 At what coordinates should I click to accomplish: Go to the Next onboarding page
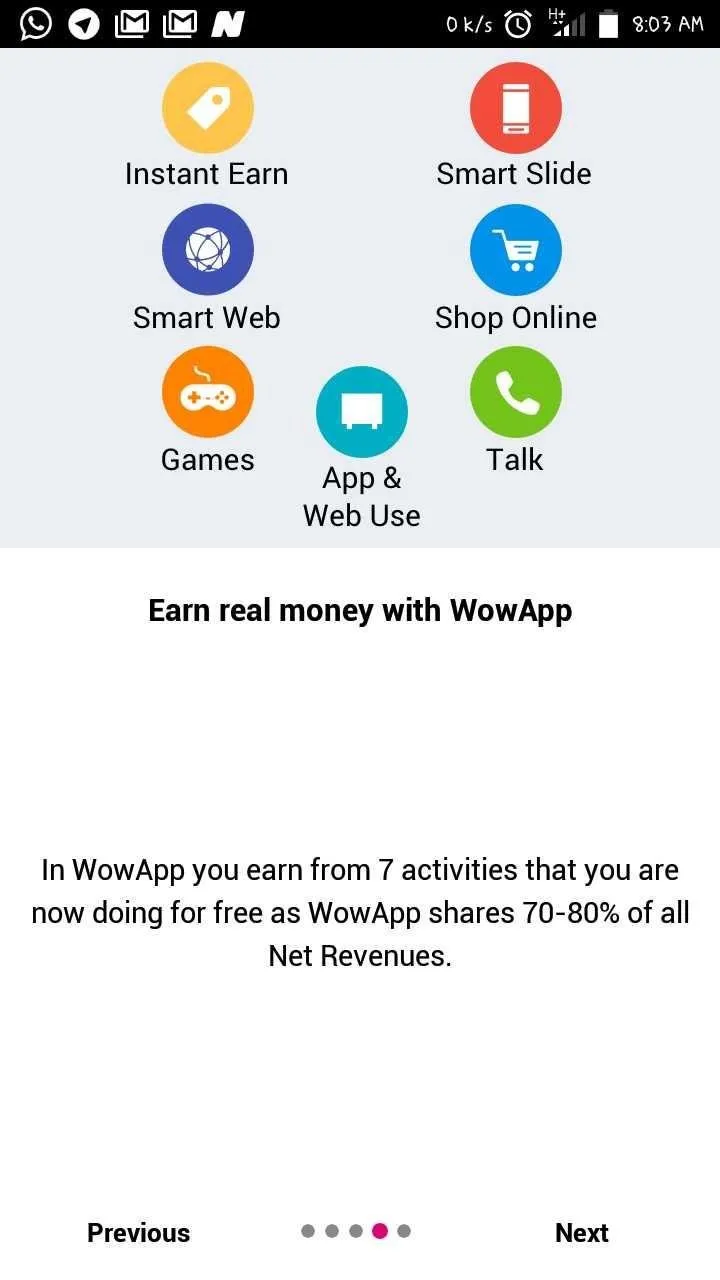(x=581, y=1232)
